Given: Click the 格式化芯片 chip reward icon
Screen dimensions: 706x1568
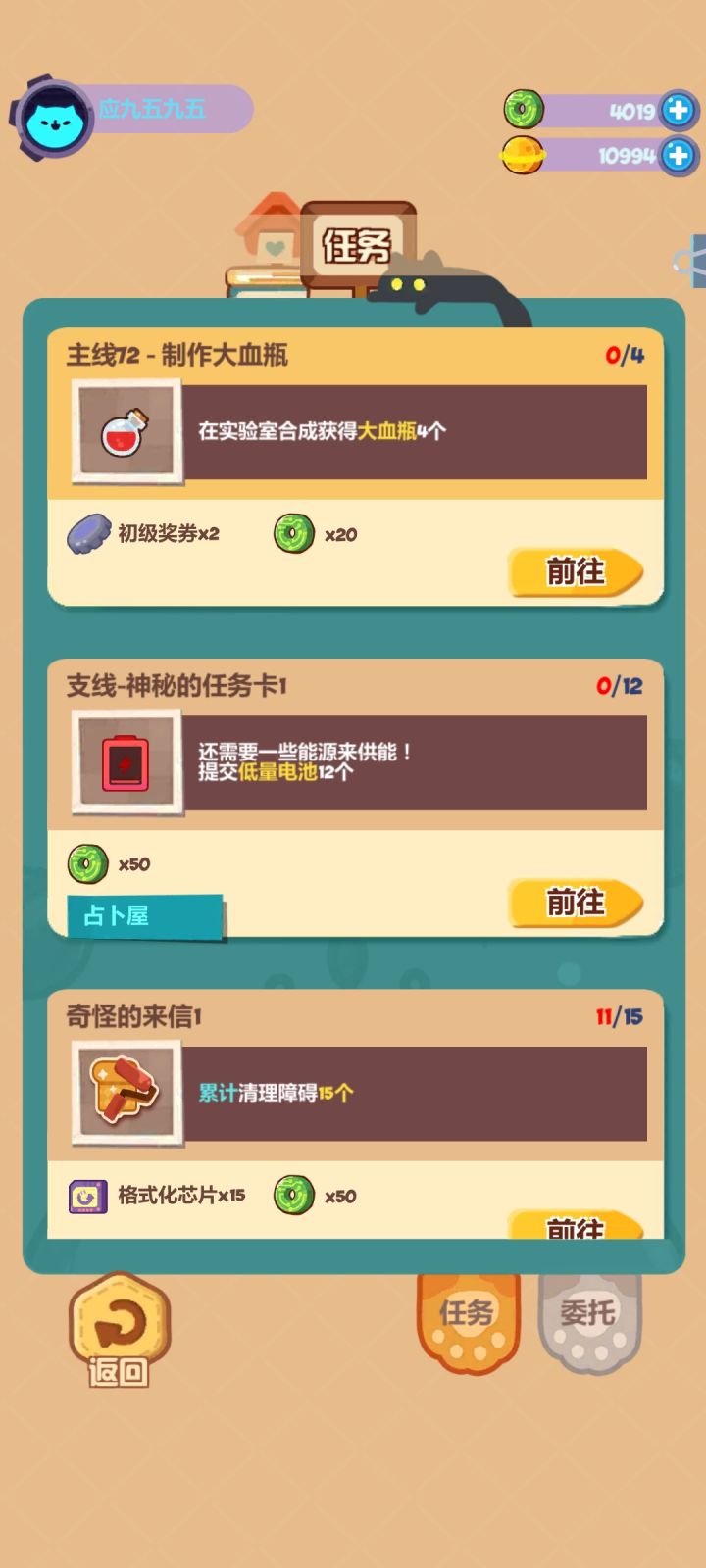Looking at the screenshot, I should coord(89,1197).
